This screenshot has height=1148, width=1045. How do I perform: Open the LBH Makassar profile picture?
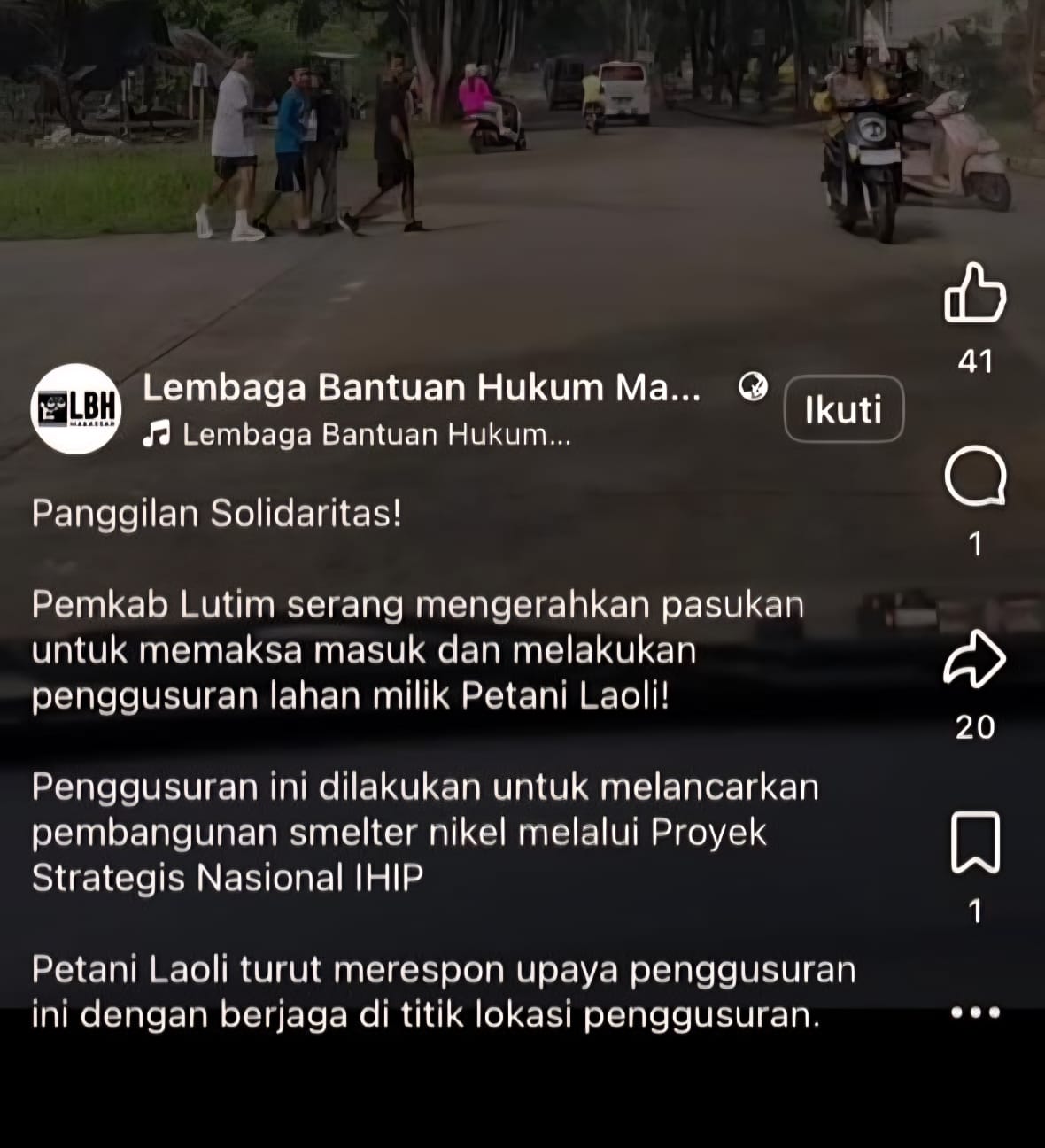tap(76, 408)
